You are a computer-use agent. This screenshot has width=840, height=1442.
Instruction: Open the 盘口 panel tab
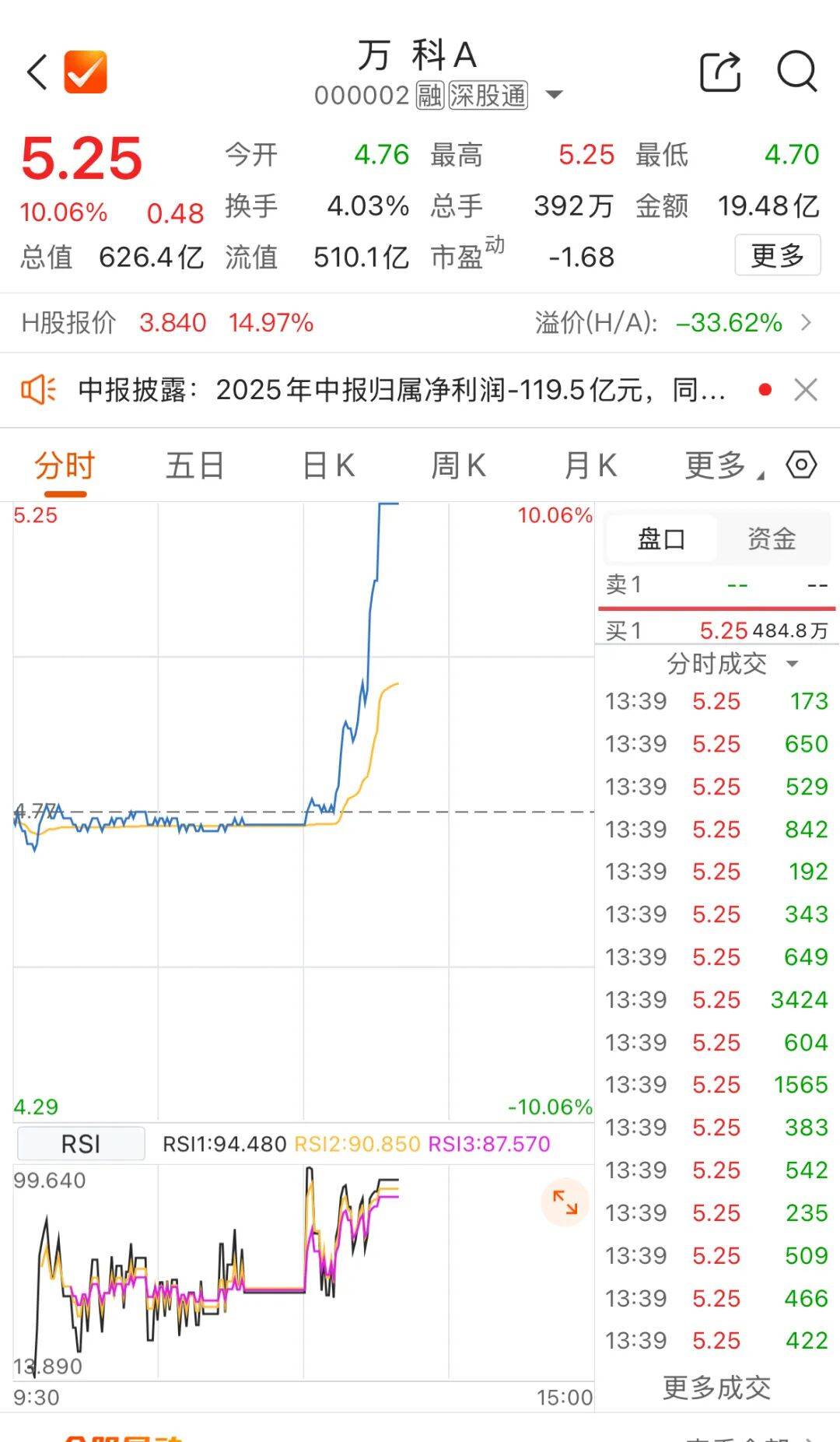[660, 537]
